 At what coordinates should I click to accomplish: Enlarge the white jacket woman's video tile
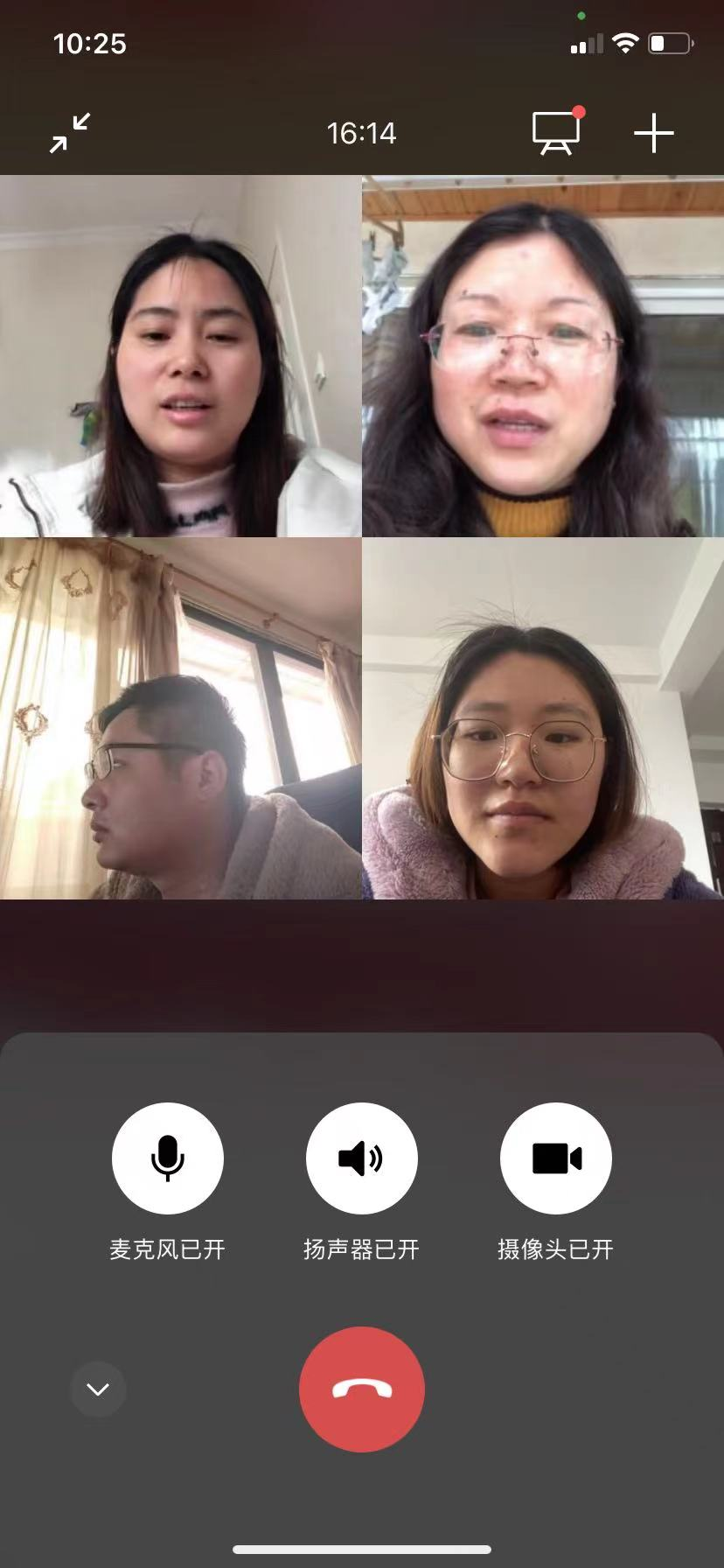pos(180,355)
